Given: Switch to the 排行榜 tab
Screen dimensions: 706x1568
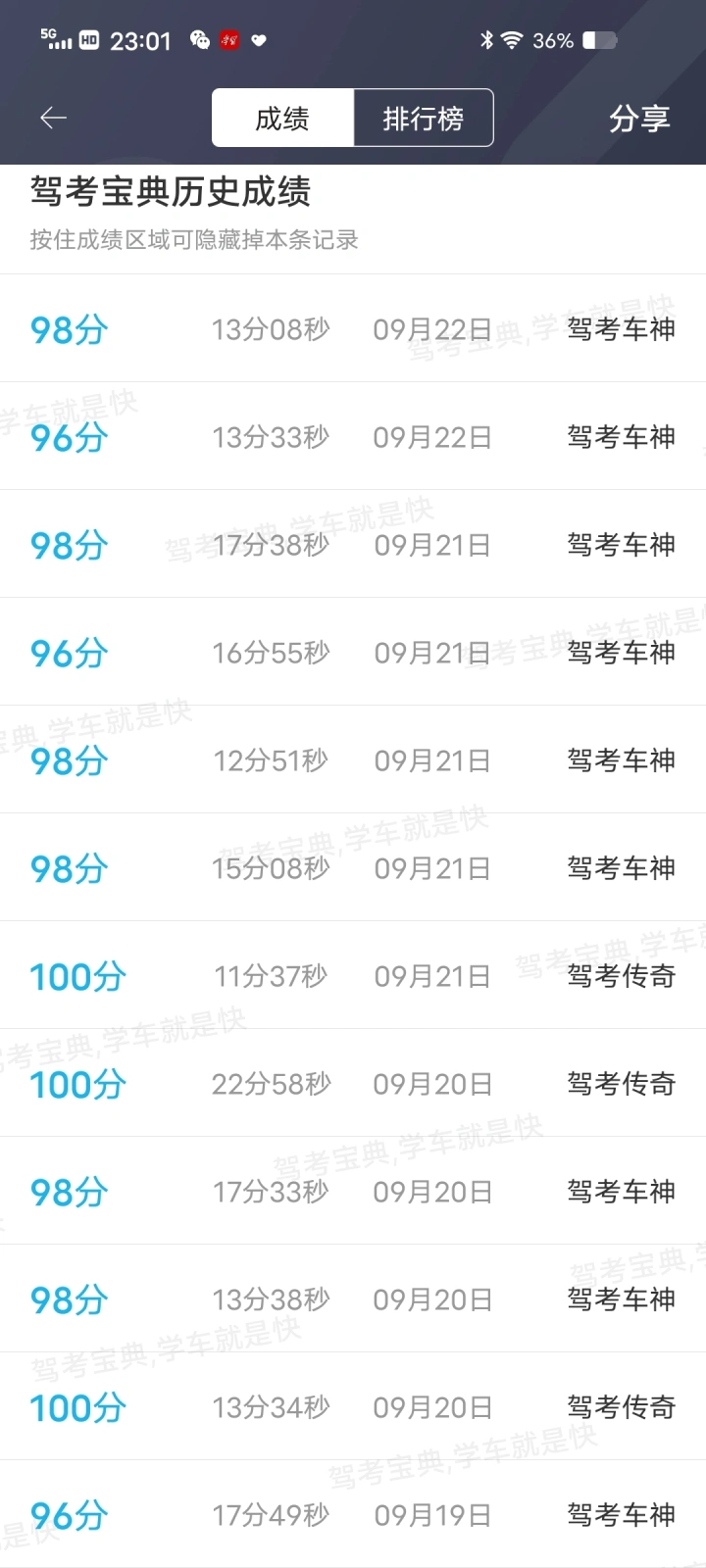Looking at the screenshot, I should point(423,119).
